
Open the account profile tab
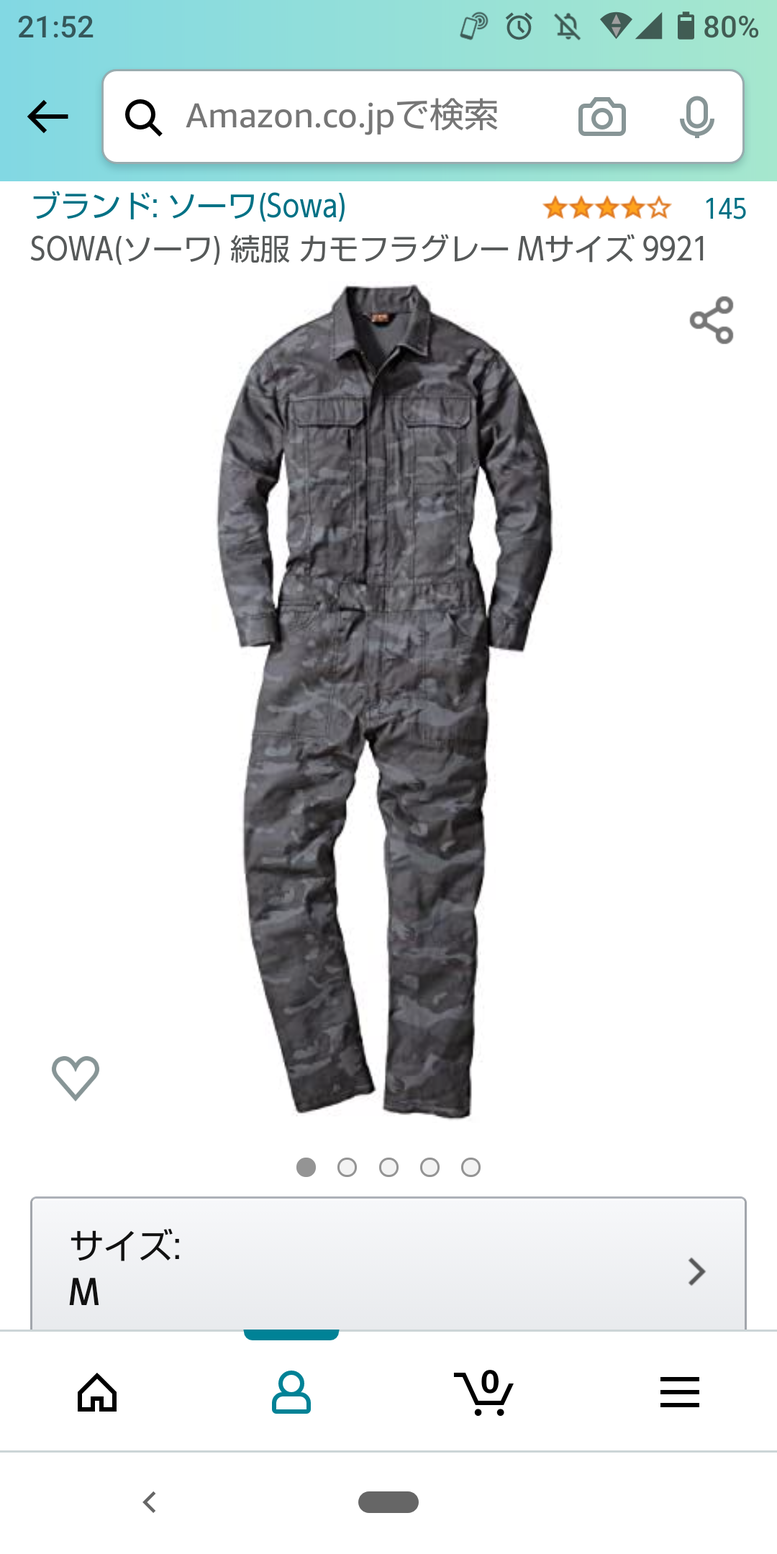[x=291, y=1392]
